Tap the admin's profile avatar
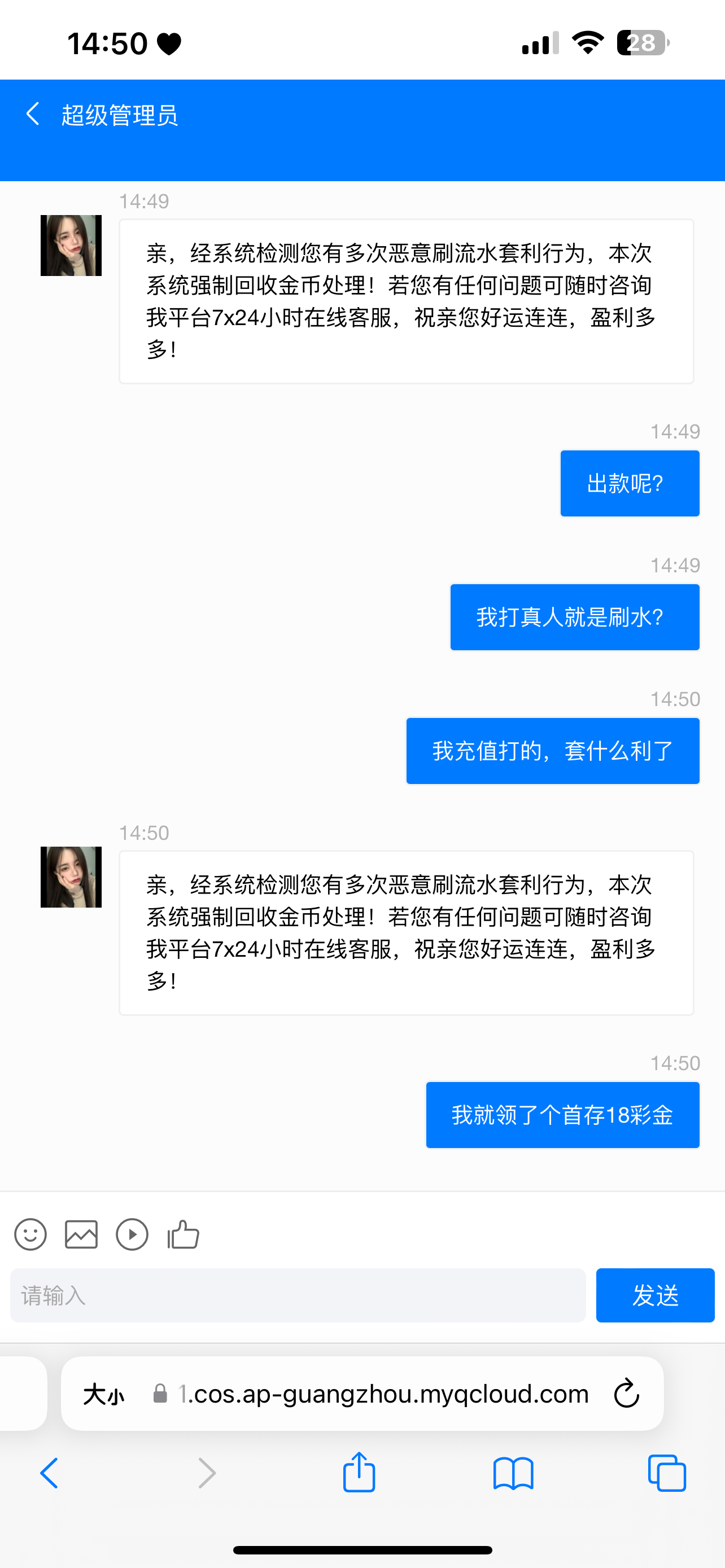This screenshot has width=725, height=1568. tap(70, 246)
